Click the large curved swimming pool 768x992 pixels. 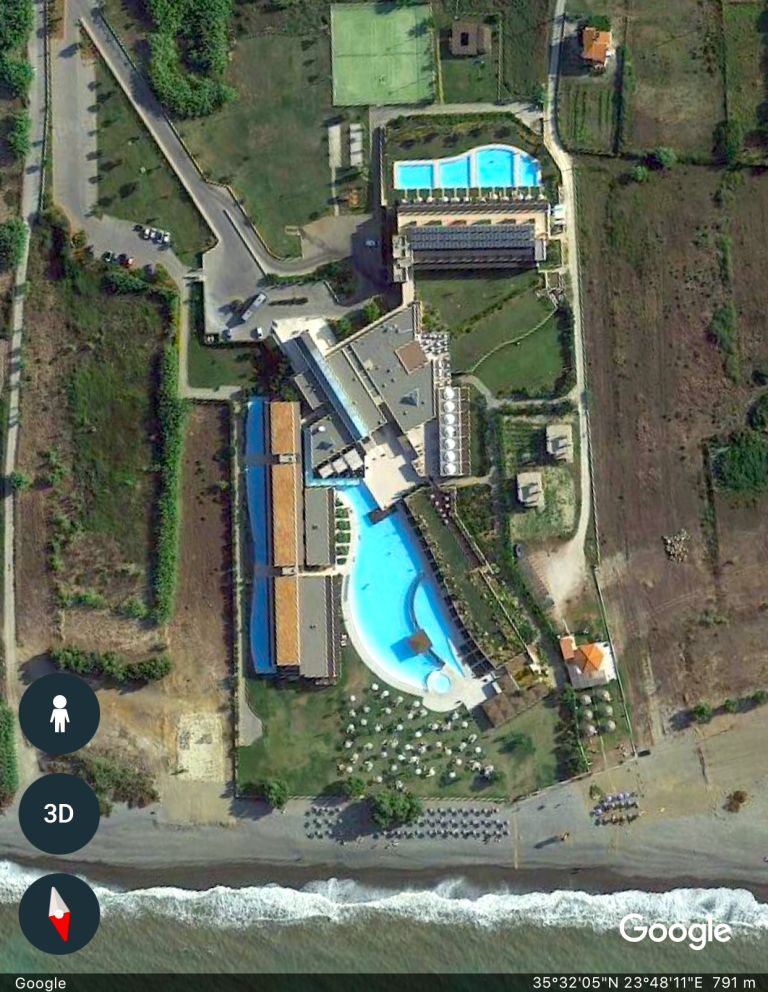point(390,580)
